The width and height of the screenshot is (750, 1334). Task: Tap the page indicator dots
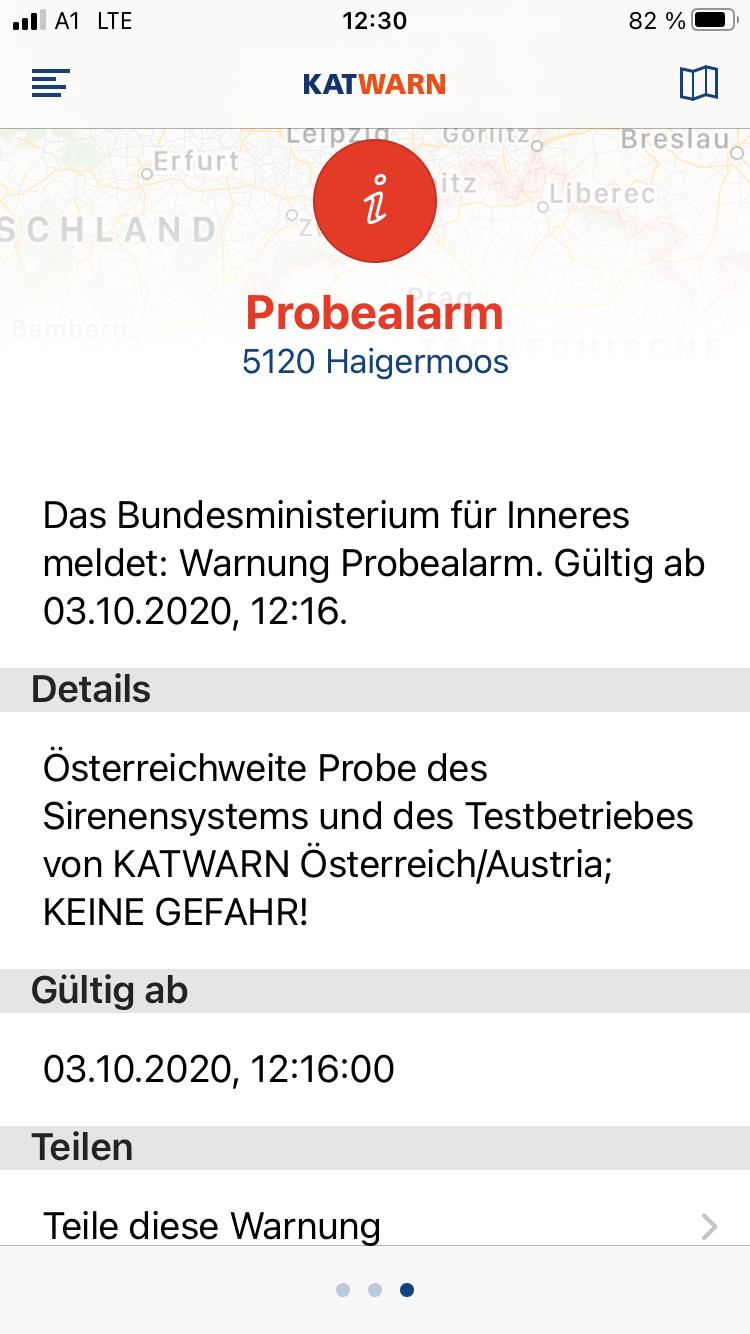click(375, 1290)
